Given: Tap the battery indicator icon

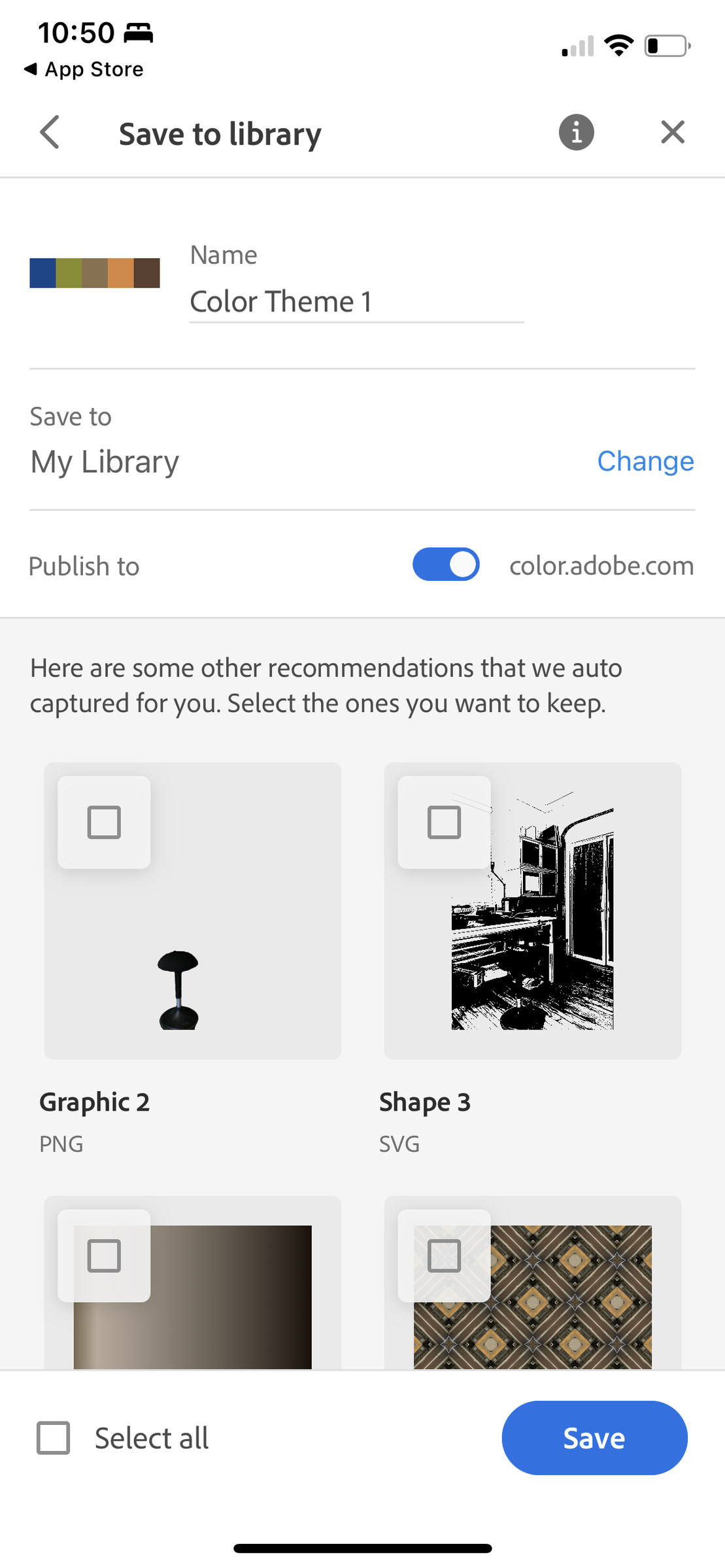Looking at the screenshot, I should (x=665, y=44).
